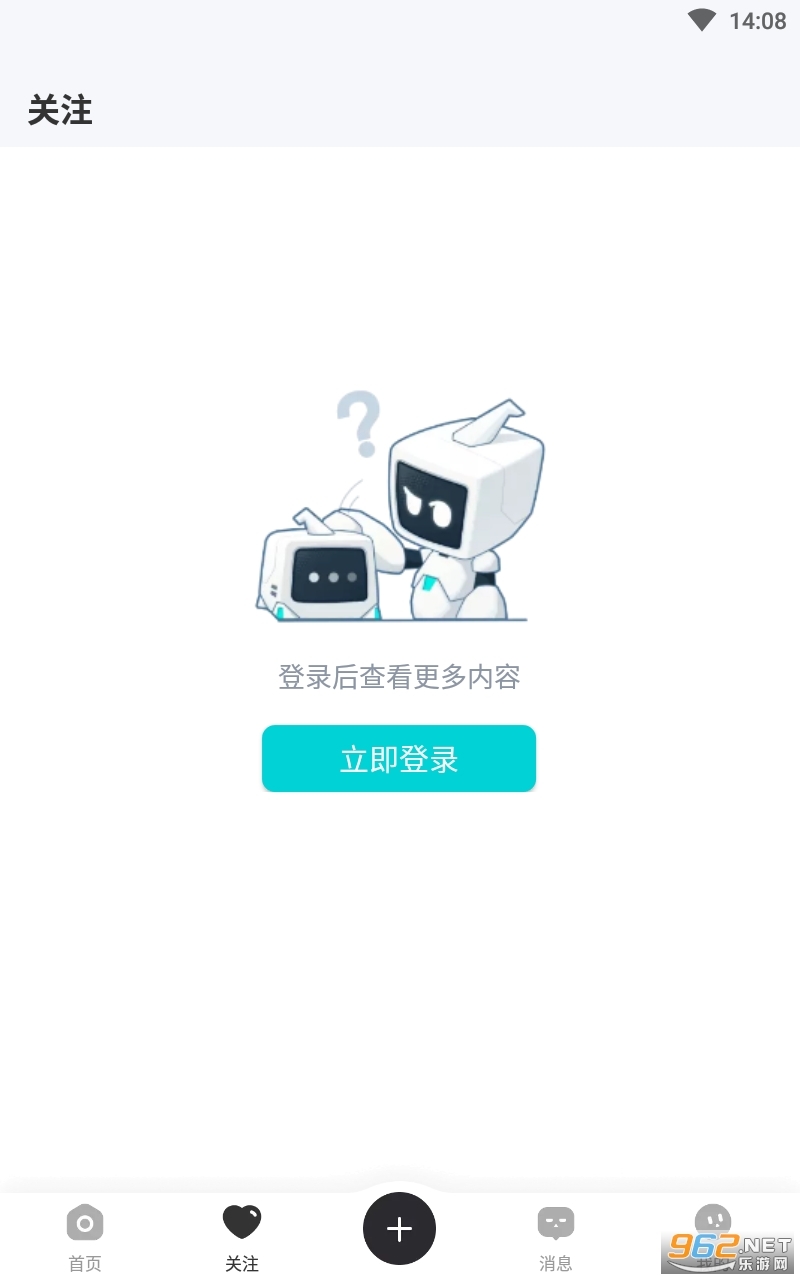Create a new post with plus button
Image resolution: width=800 pixels, height=1280 pixels.
[399, 1229]
